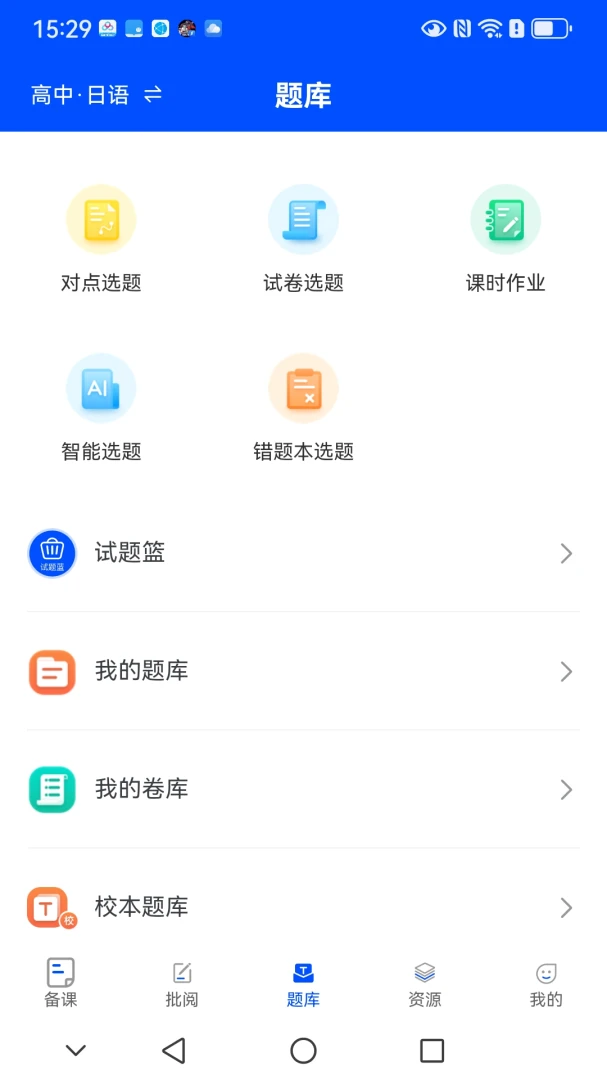The image size is (607, 1080).
Task: Open 错题本选题
Action: tap(303, 408)
